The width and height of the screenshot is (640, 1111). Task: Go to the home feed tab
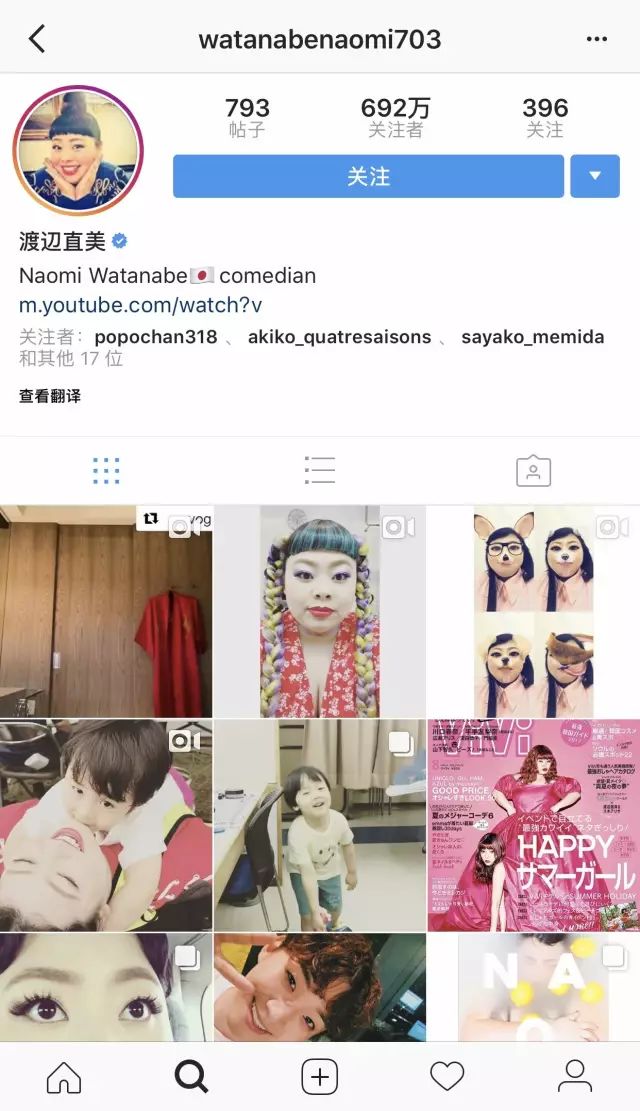coord(64,1076)
